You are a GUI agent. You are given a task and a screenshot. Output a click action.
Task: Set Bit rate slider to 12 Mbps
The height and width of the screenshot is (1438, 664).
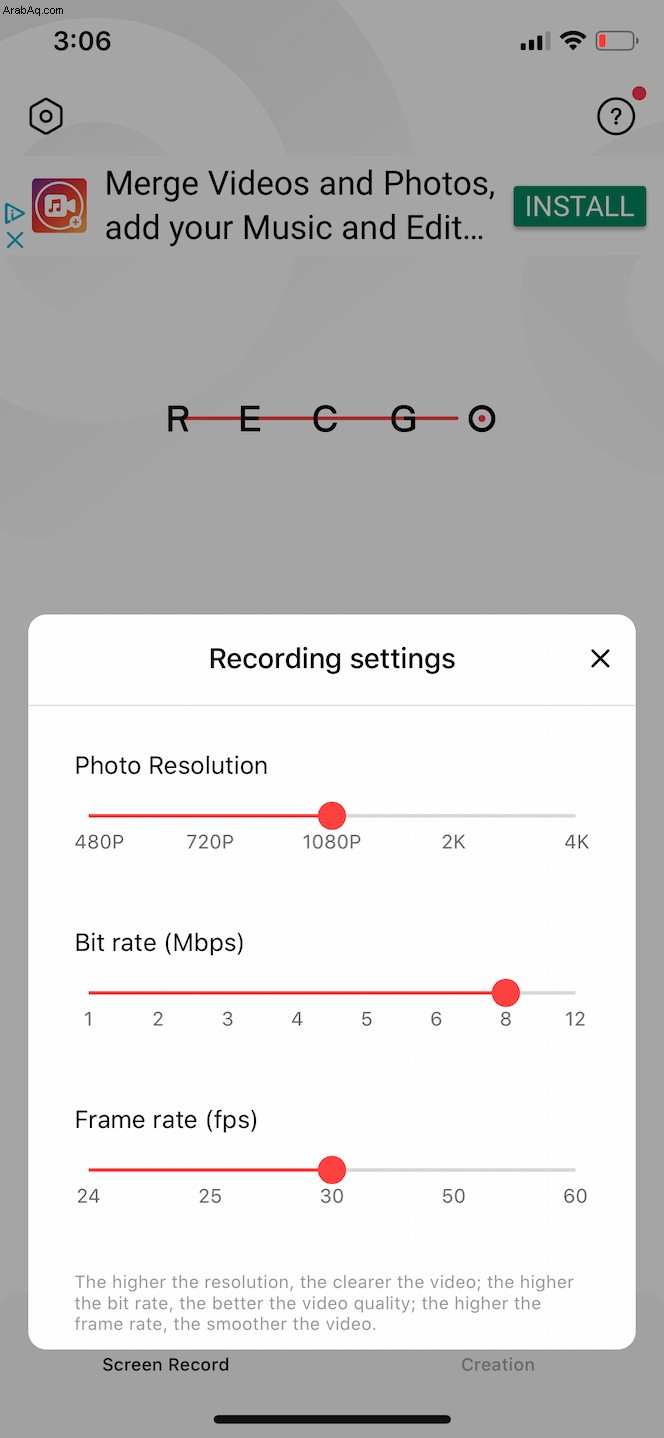(575, 993)
